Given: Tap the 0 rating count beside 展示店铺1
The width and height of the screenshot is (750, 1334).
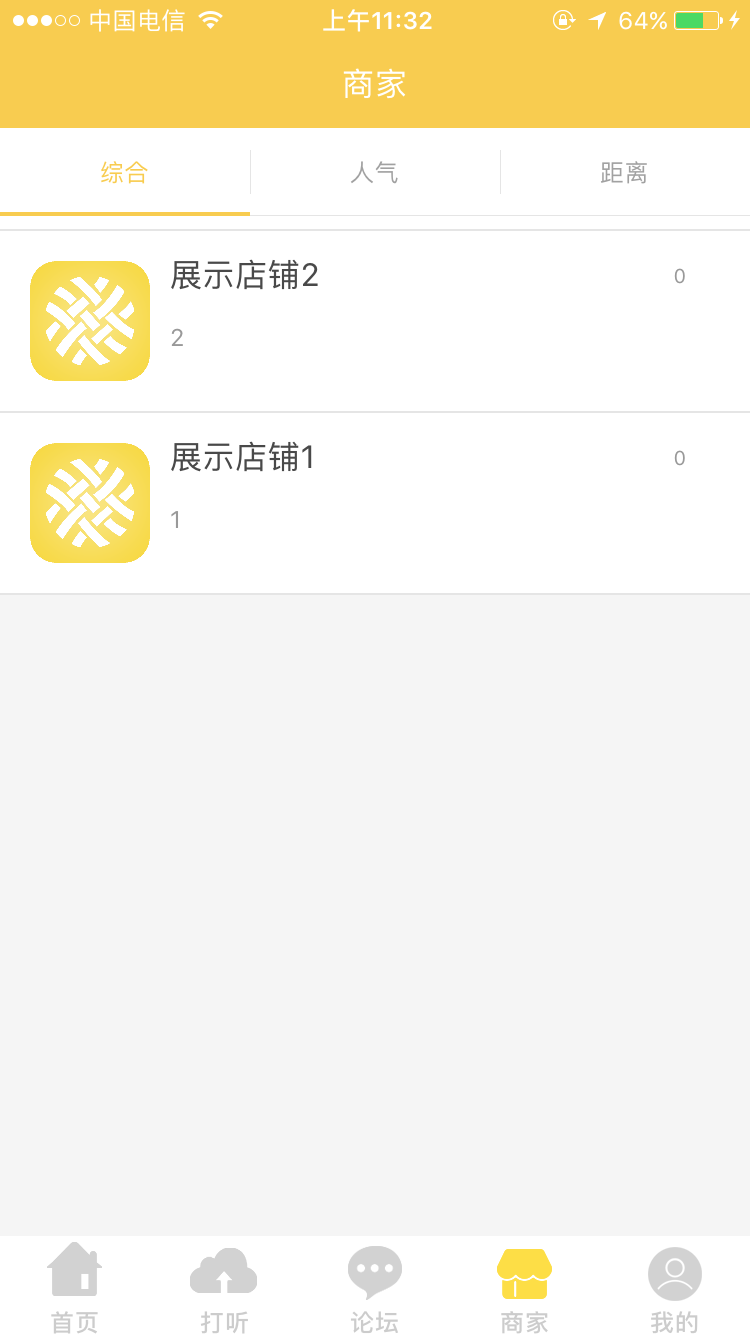Looking at the screenshot, I should click(x=679, y=459).
